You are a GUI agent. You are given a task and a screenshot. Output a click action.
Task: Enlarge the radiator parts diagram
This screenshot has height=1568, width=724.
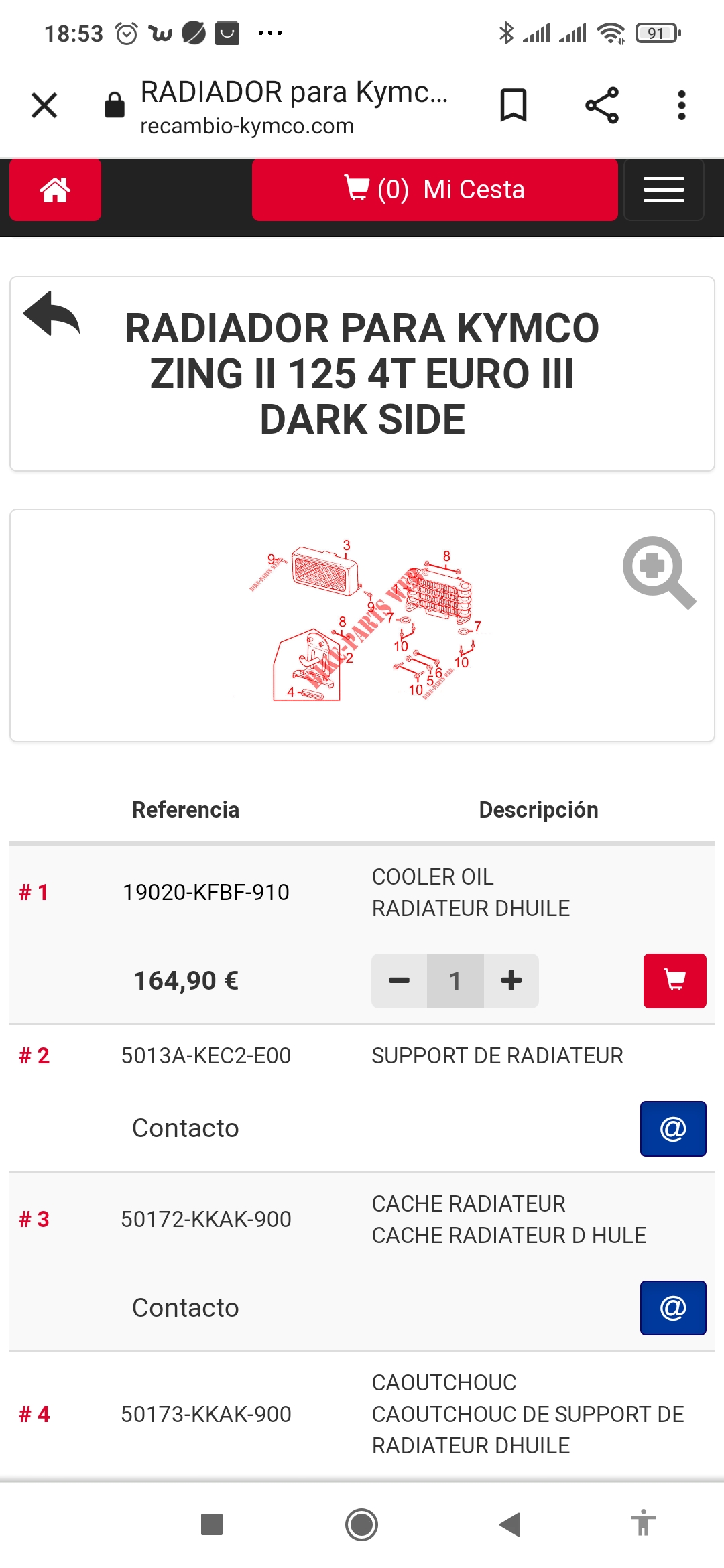tap(659, 572)
